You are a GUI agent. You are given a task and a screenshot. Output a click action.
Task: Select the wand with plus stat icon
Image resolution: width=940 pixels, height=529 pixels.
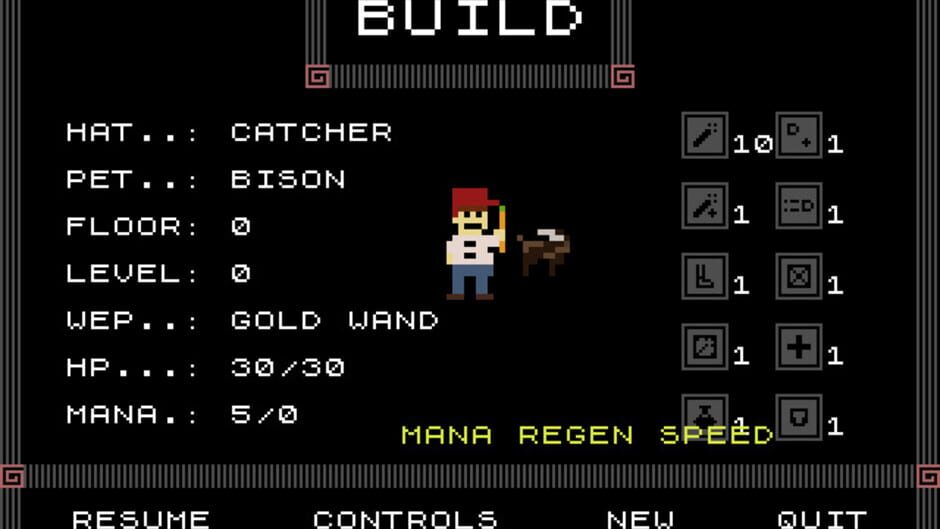click(705, 207)
